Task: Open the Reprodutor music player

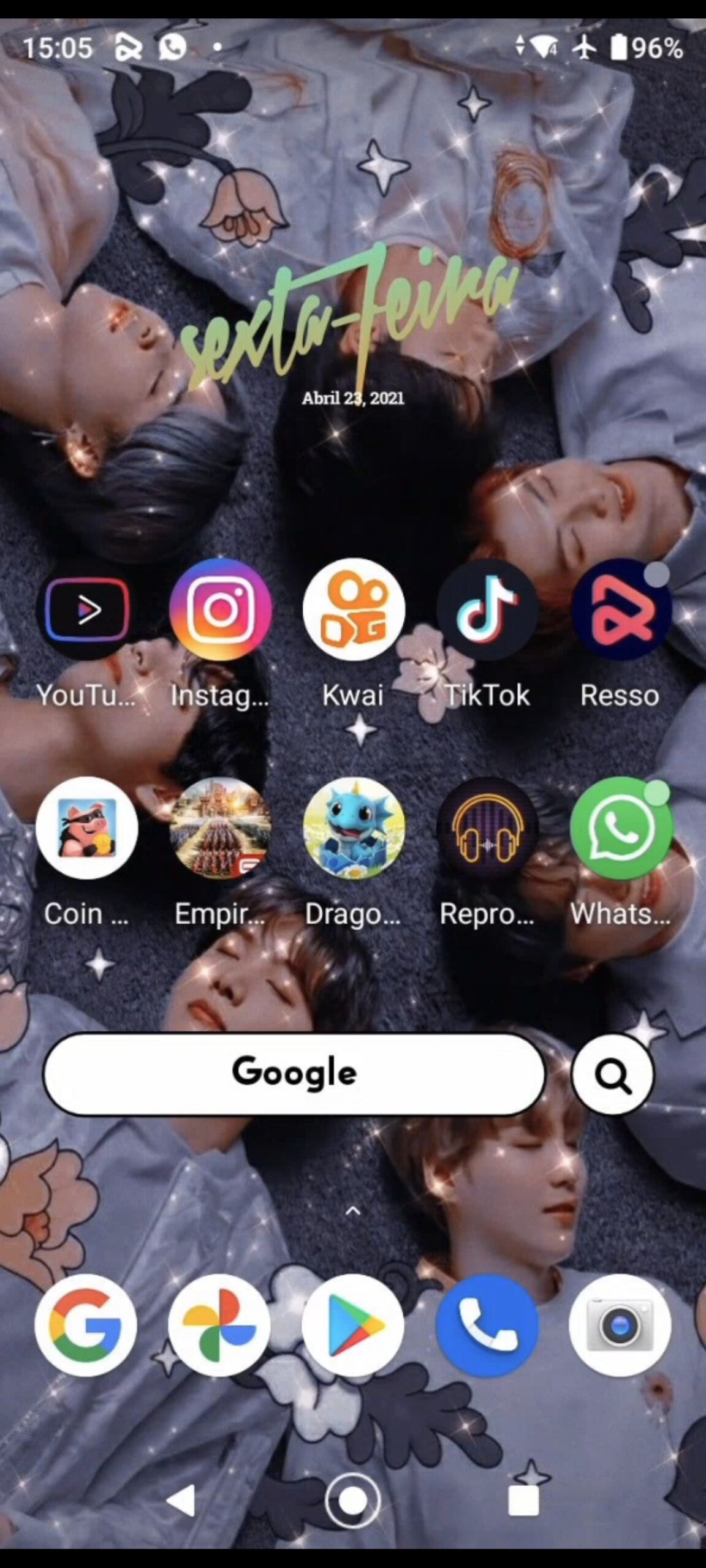Action: [x=487, y=828]
